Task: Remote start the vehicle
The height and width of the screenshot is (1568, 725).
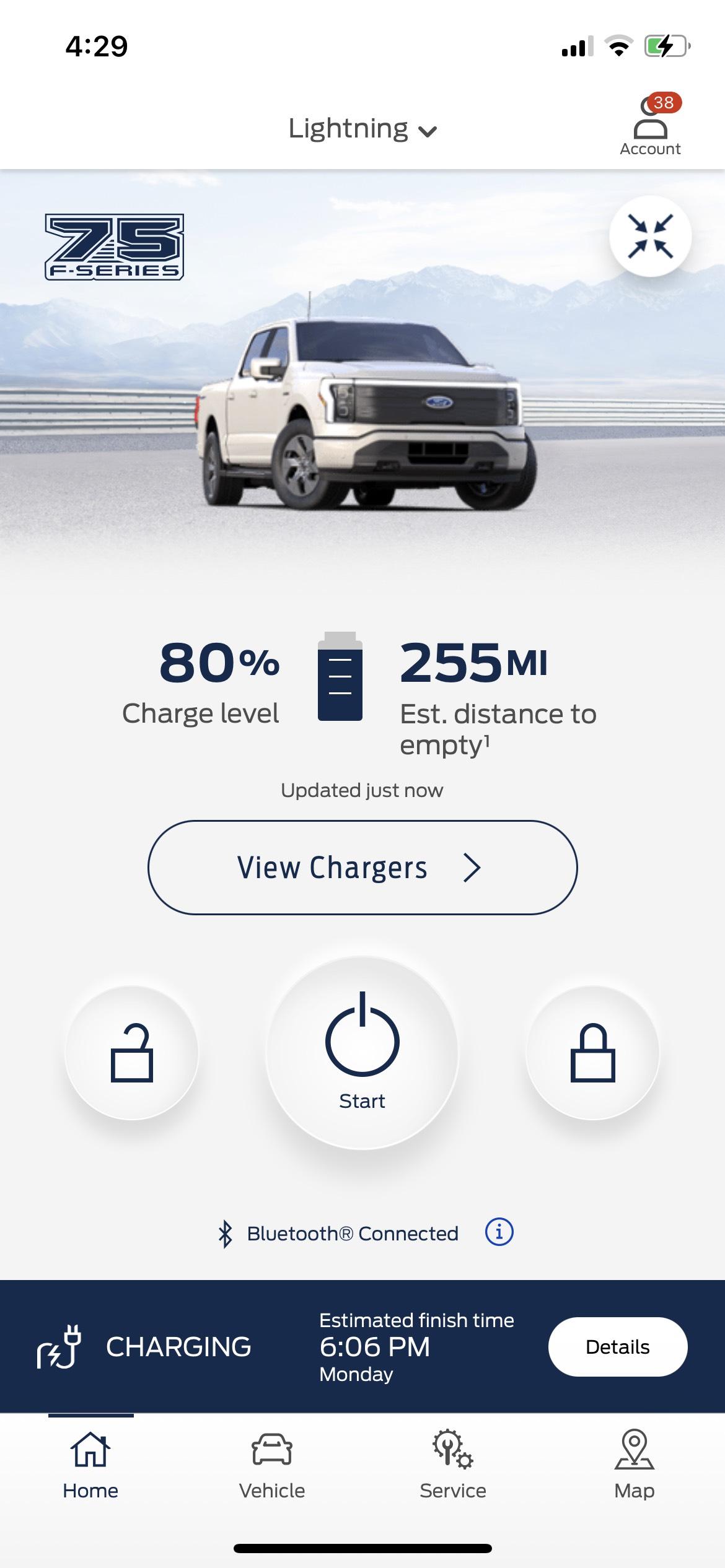Action: pos(362,1053)
